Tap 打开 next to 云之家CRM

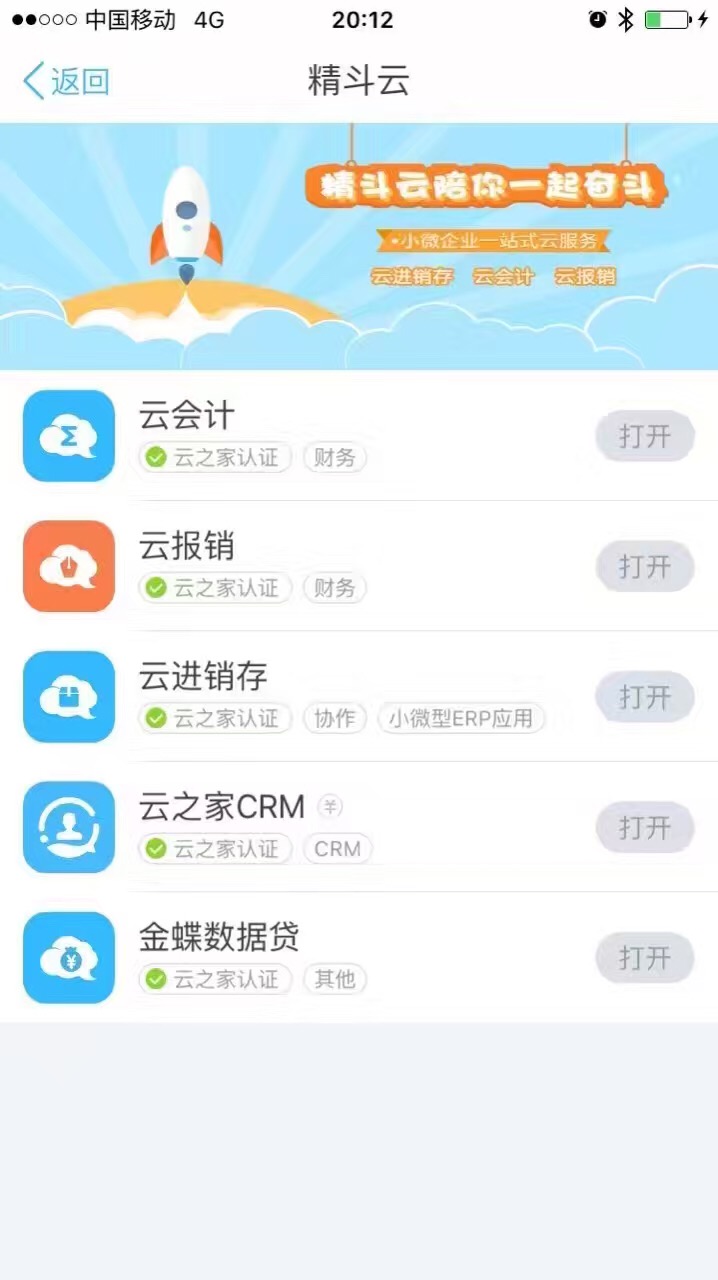click(x=645, y=827)
